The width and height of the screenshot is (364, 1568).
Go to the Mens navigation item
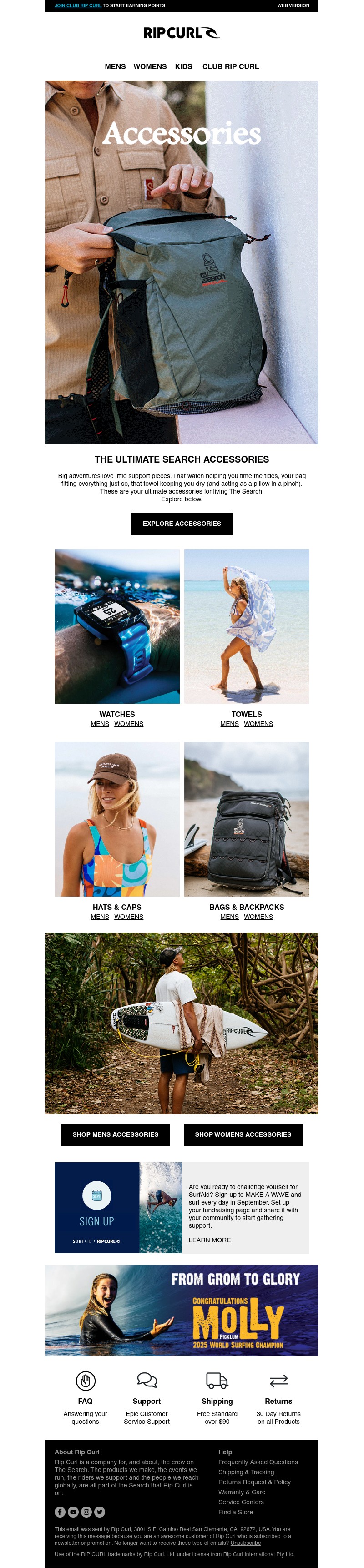pos(115,66)
